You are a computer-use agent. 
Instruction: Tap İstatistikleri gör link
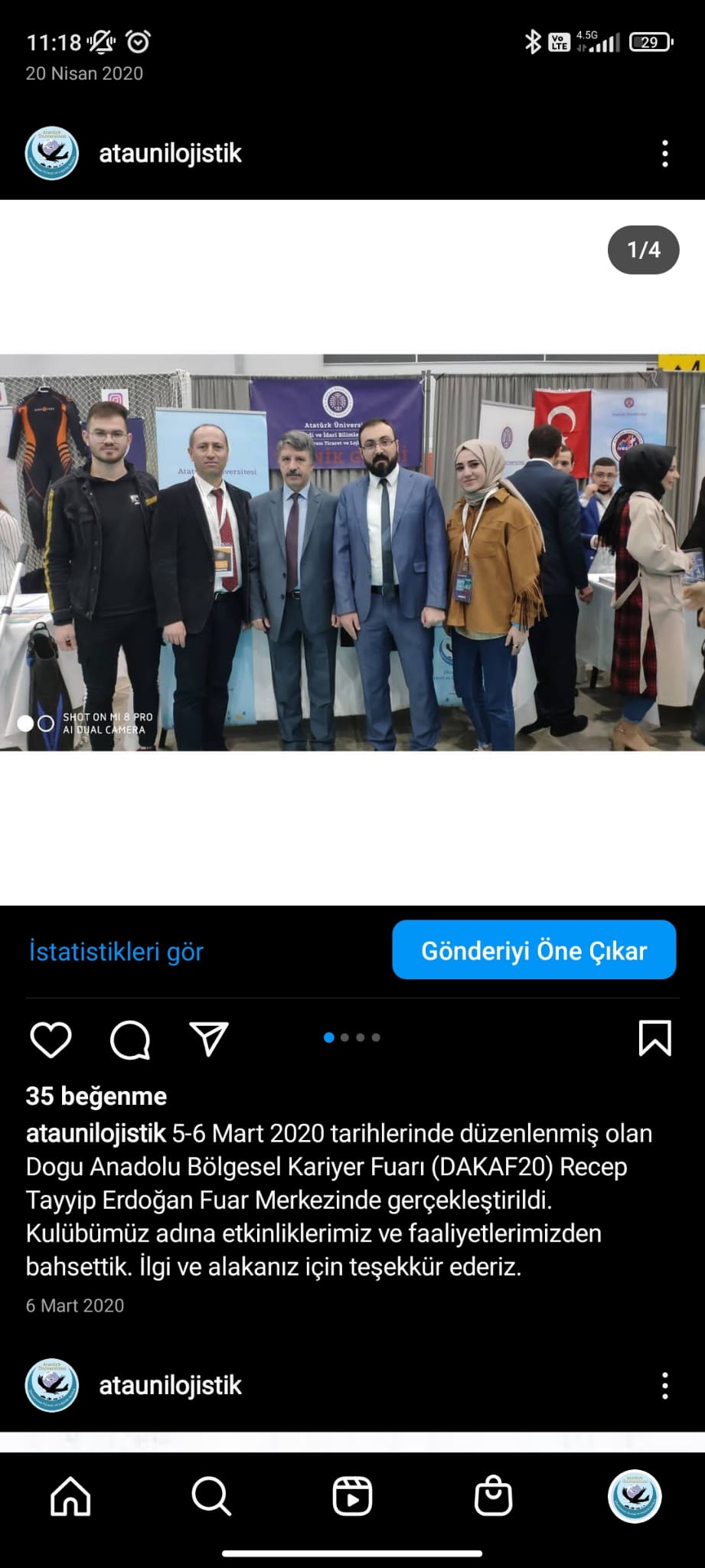click(x=116, y=951)
